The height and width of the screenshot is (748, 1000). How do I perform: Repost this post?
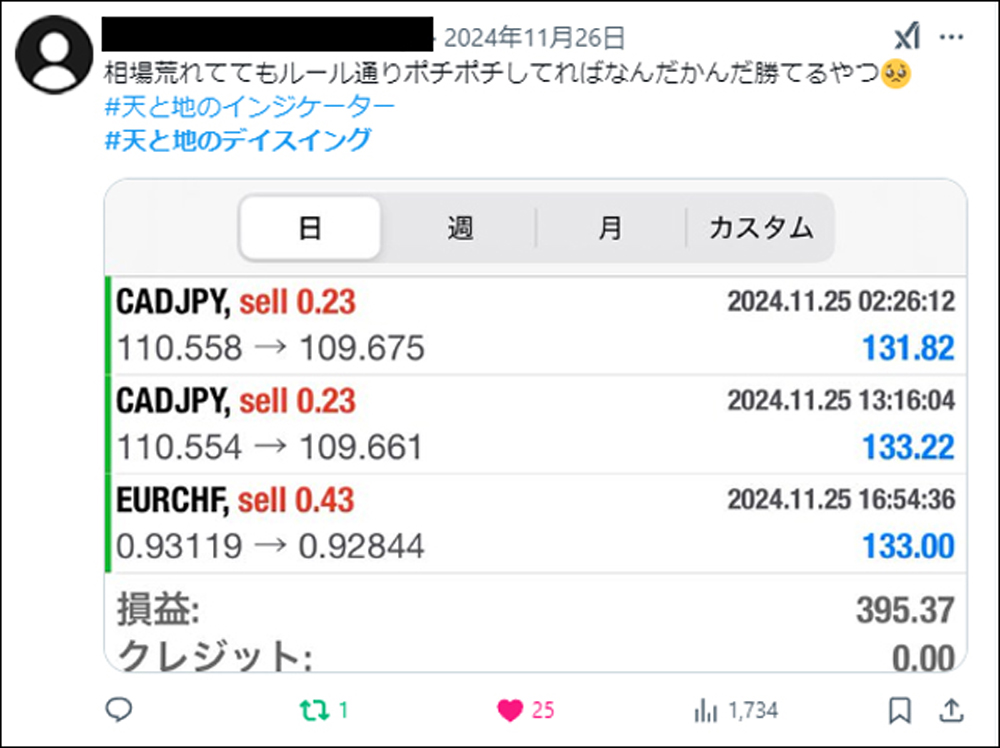(x=313, y=710)
